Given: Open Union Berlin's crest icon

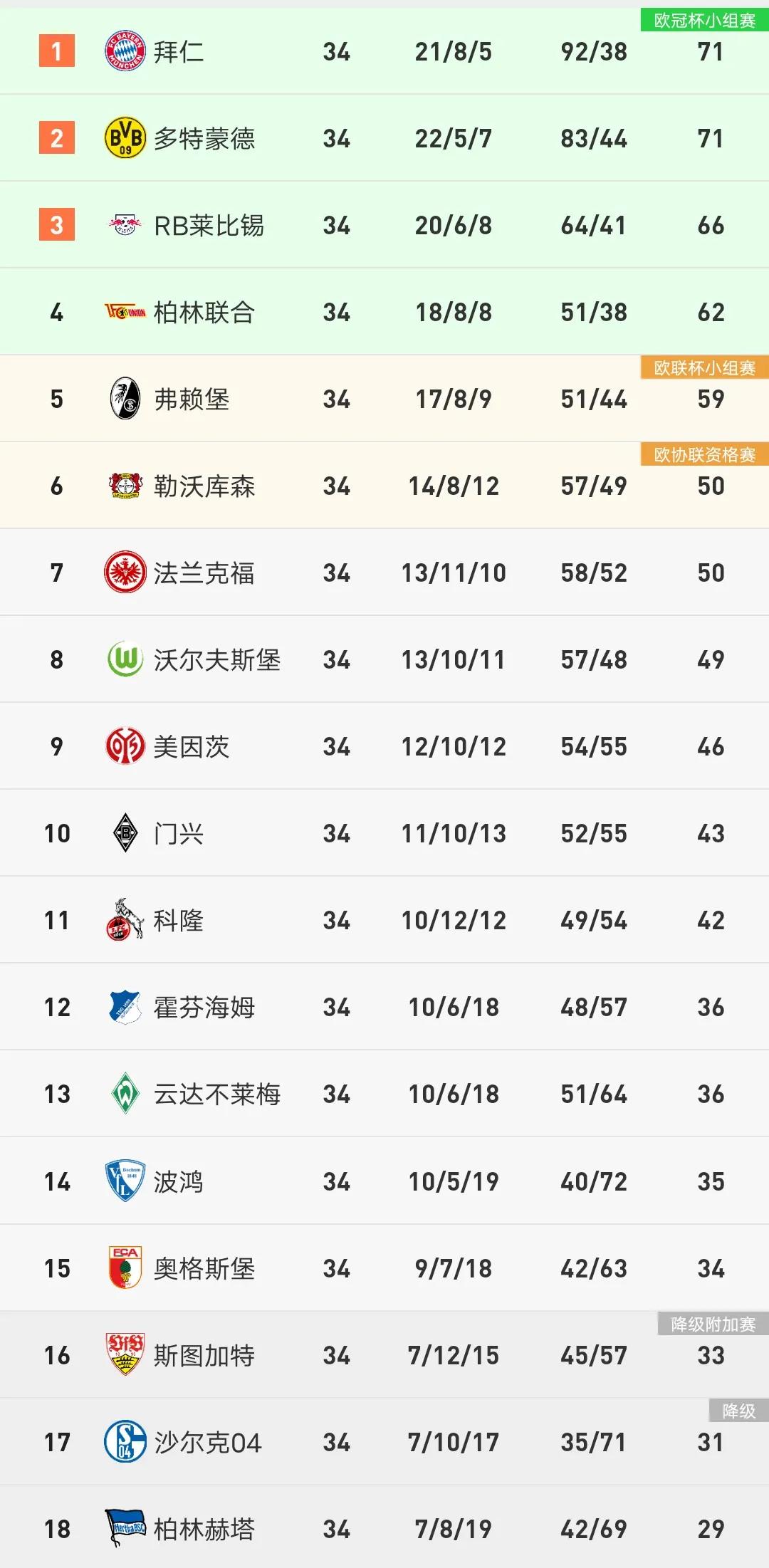Looking at the screenshot, I should click(x=125, y=311).
